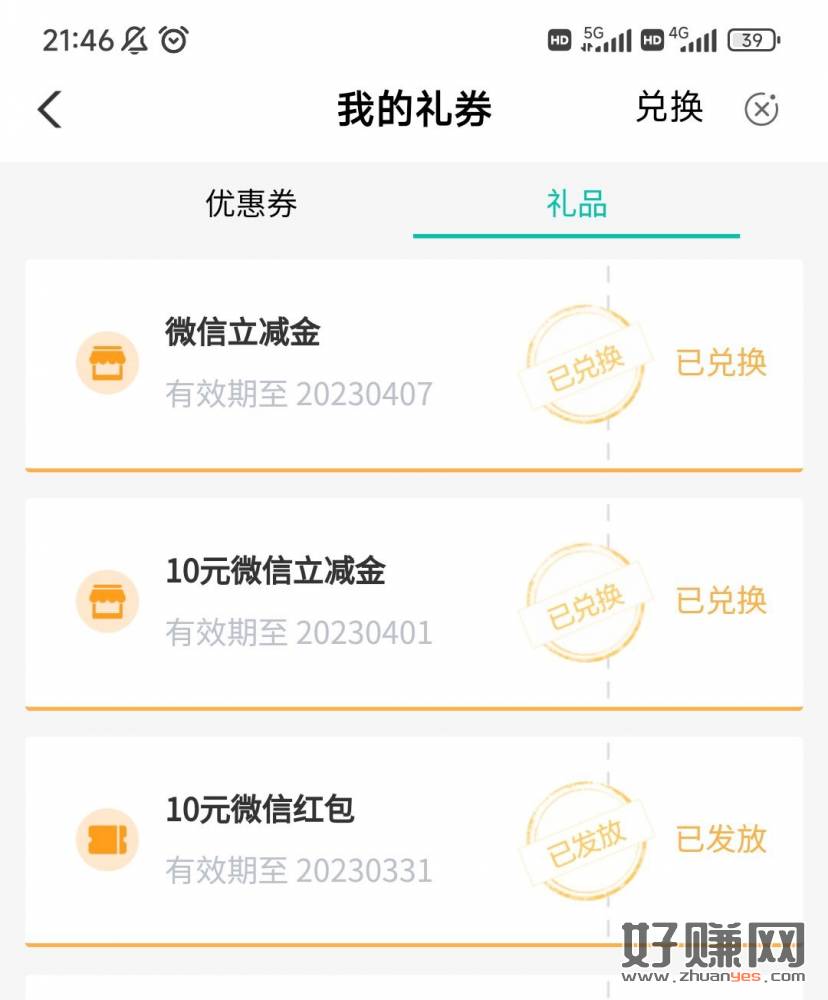Go back from 我的礼券 page
Screen dimensions: 828x1000
coord(50,109)
